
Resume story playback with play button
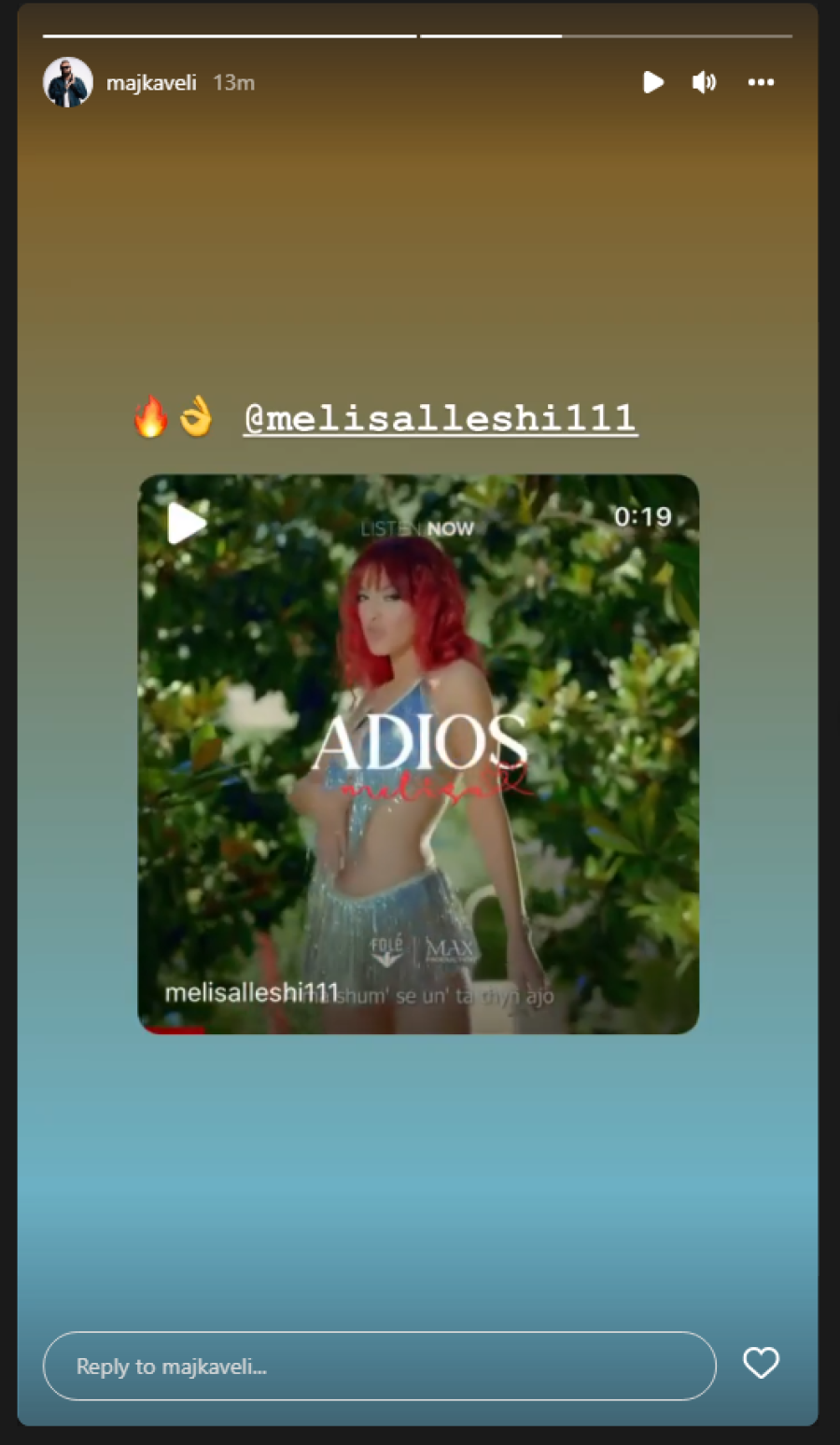(x=653, y=82)
